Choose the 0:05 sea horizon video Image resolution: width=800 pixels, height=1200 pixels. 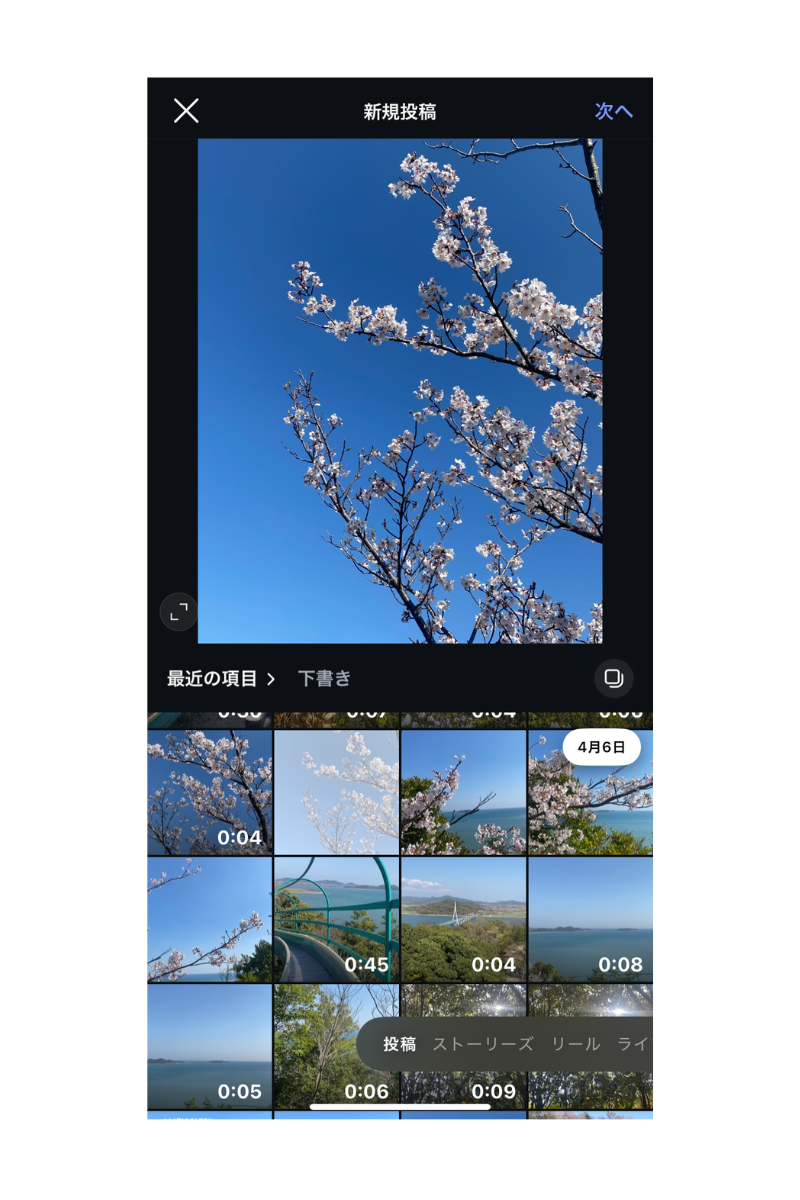(209, 1046)
